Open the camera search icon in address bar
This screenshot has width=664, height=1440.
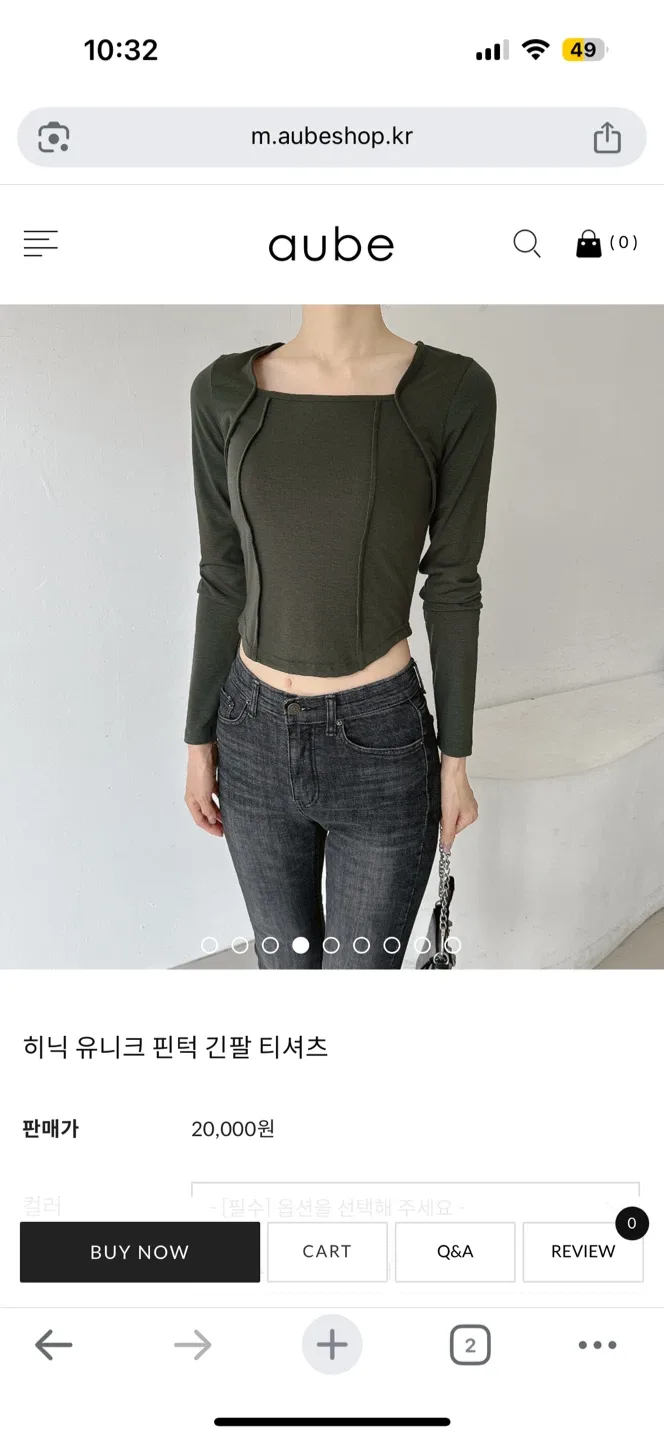54,137
